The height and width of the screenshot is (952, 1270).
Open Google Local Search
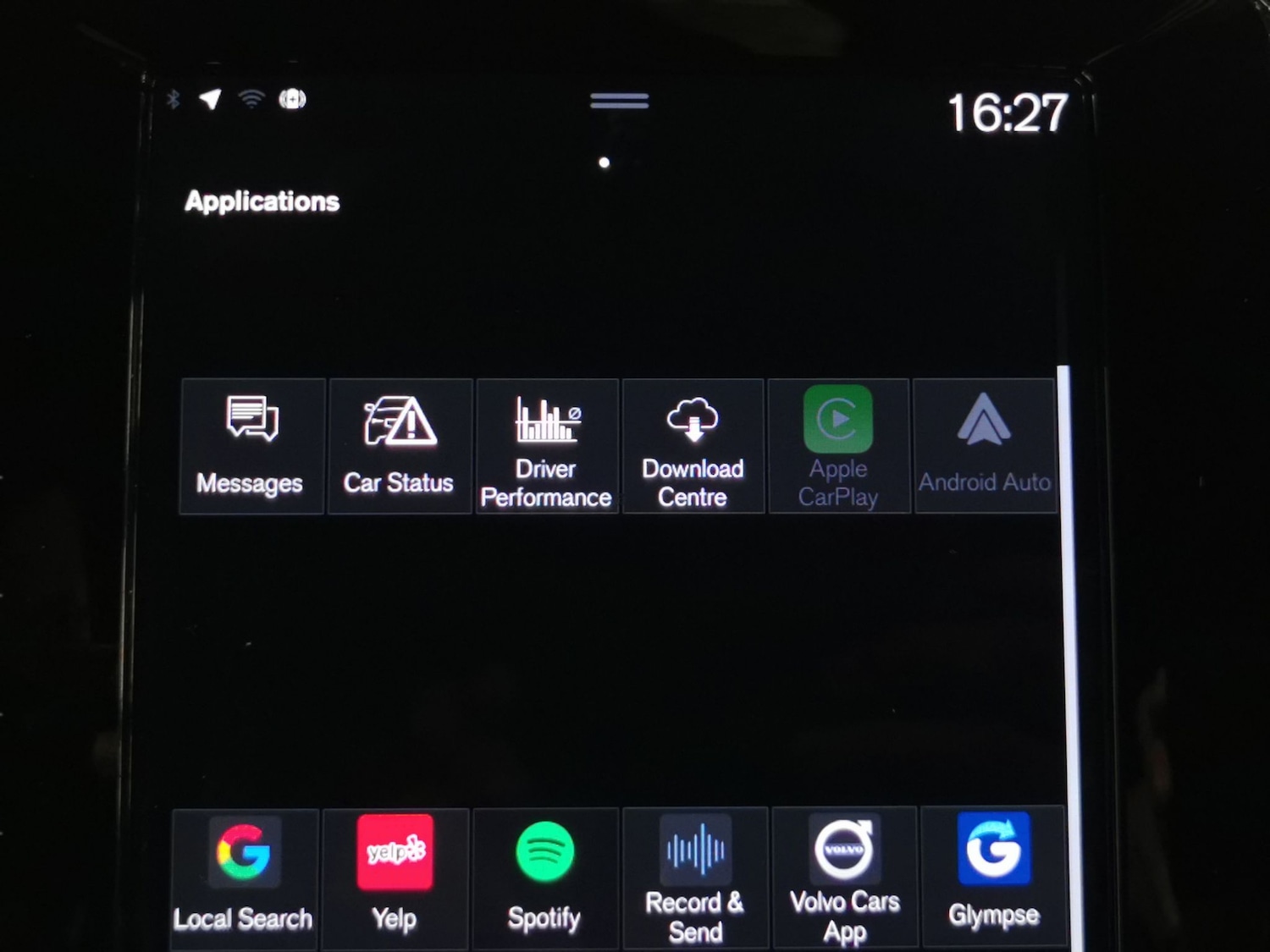click(244, 876)
